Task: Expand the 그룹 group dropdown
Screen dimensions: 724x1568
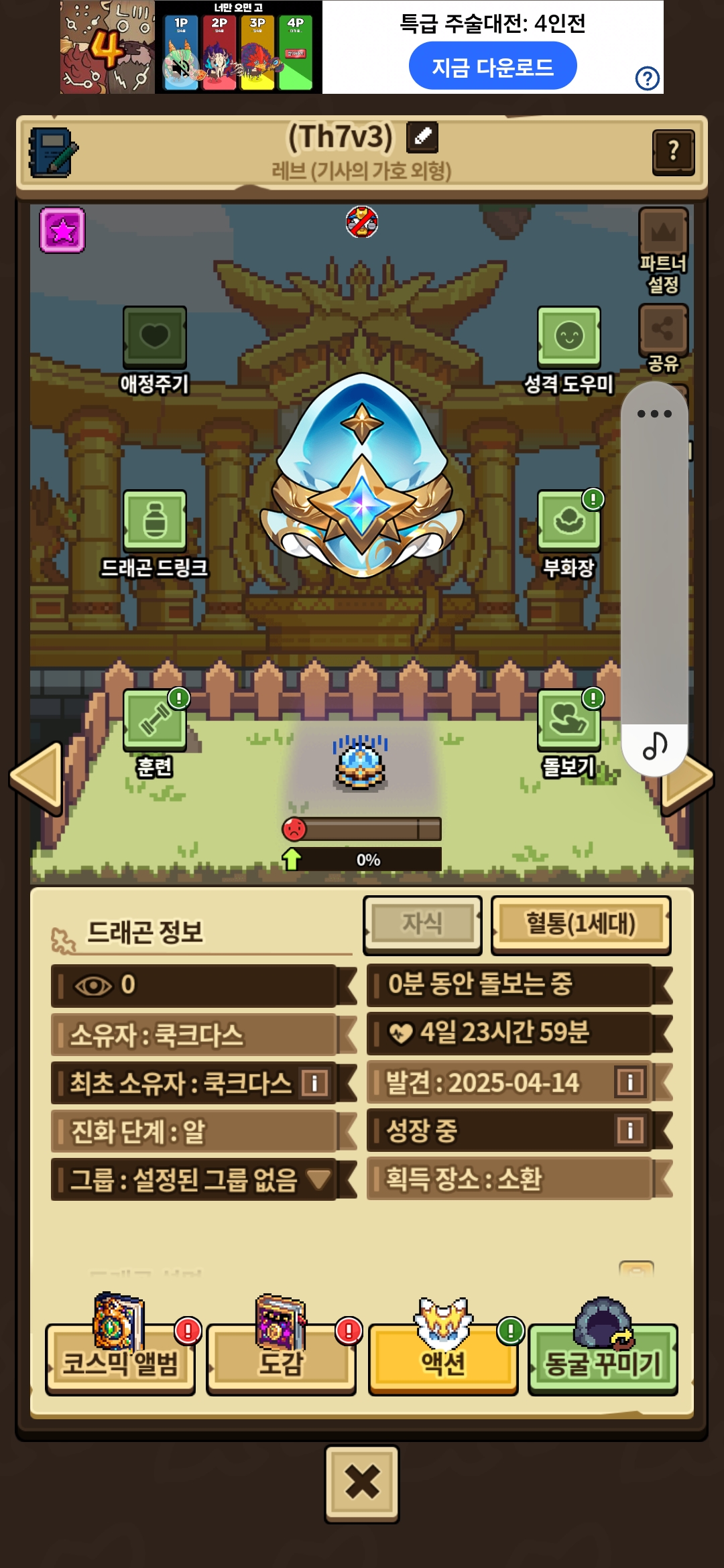Action: (x=318, y=1179)
